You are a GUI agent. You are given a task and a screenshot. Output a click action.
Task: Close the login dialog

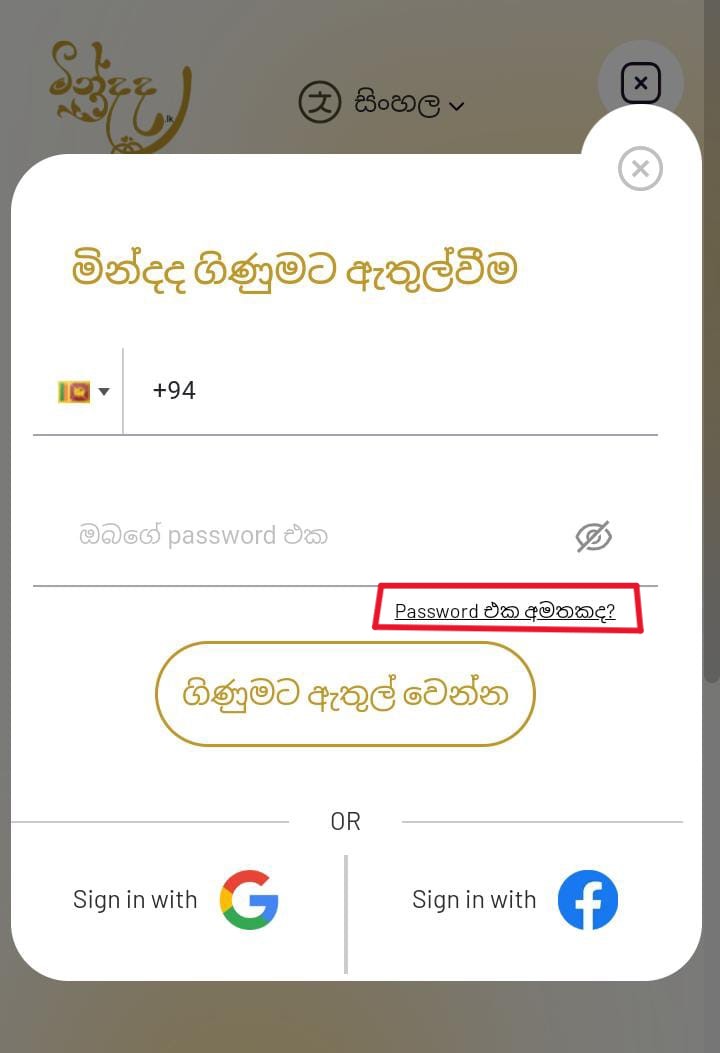(x=640, y=169)
